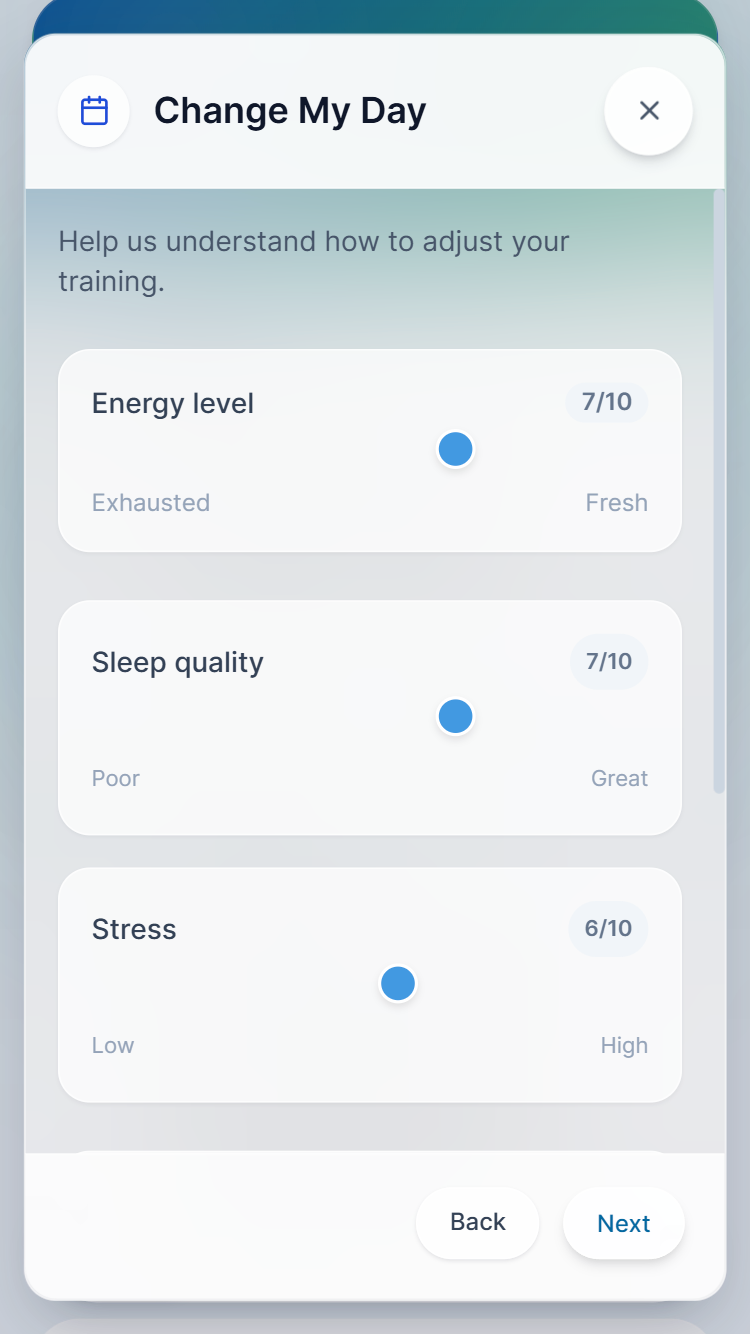Tap the Sleep quality slider handle
Image resolution: width=750 pixels, height=1334 pixels.
[x=455, y=717]
